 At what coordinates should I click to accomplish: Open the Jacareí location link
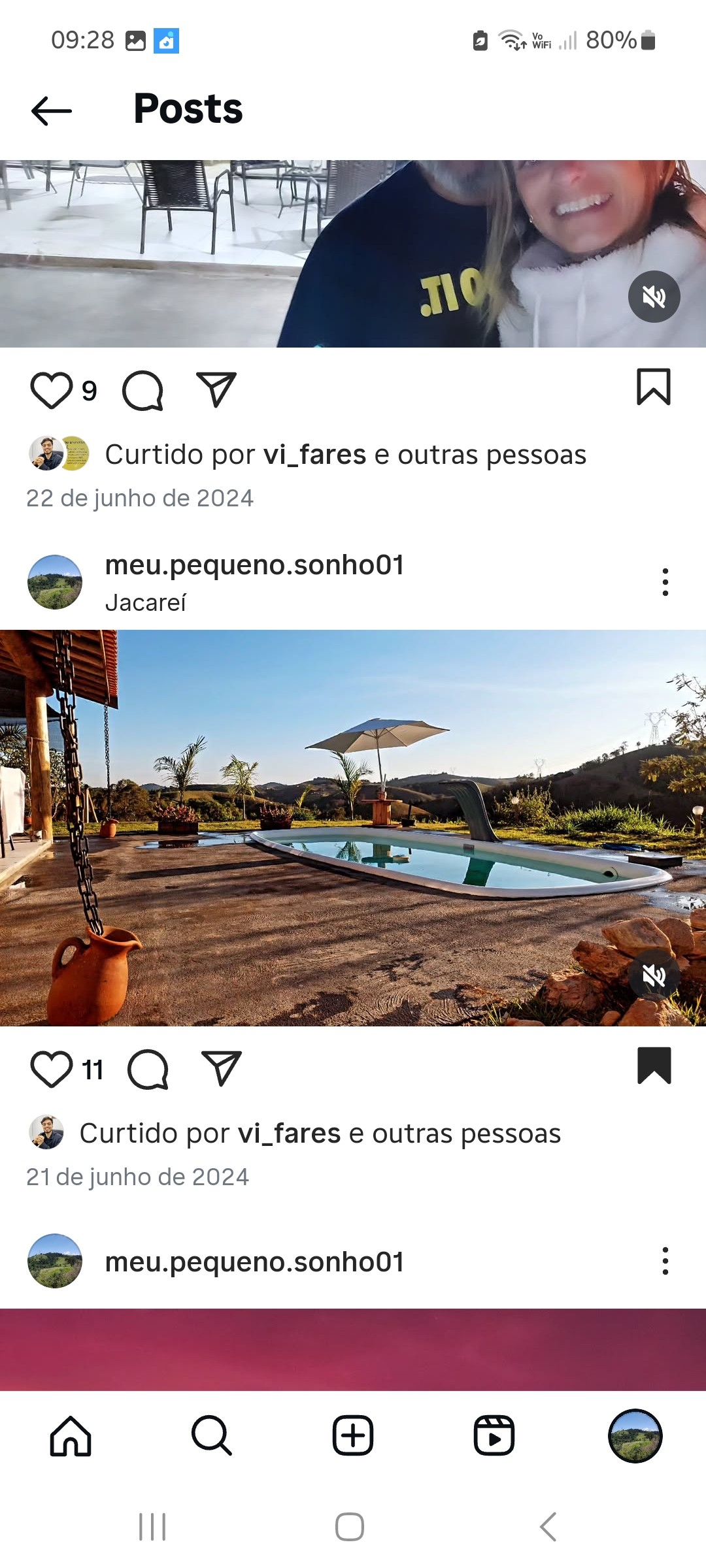pos(146,602)
